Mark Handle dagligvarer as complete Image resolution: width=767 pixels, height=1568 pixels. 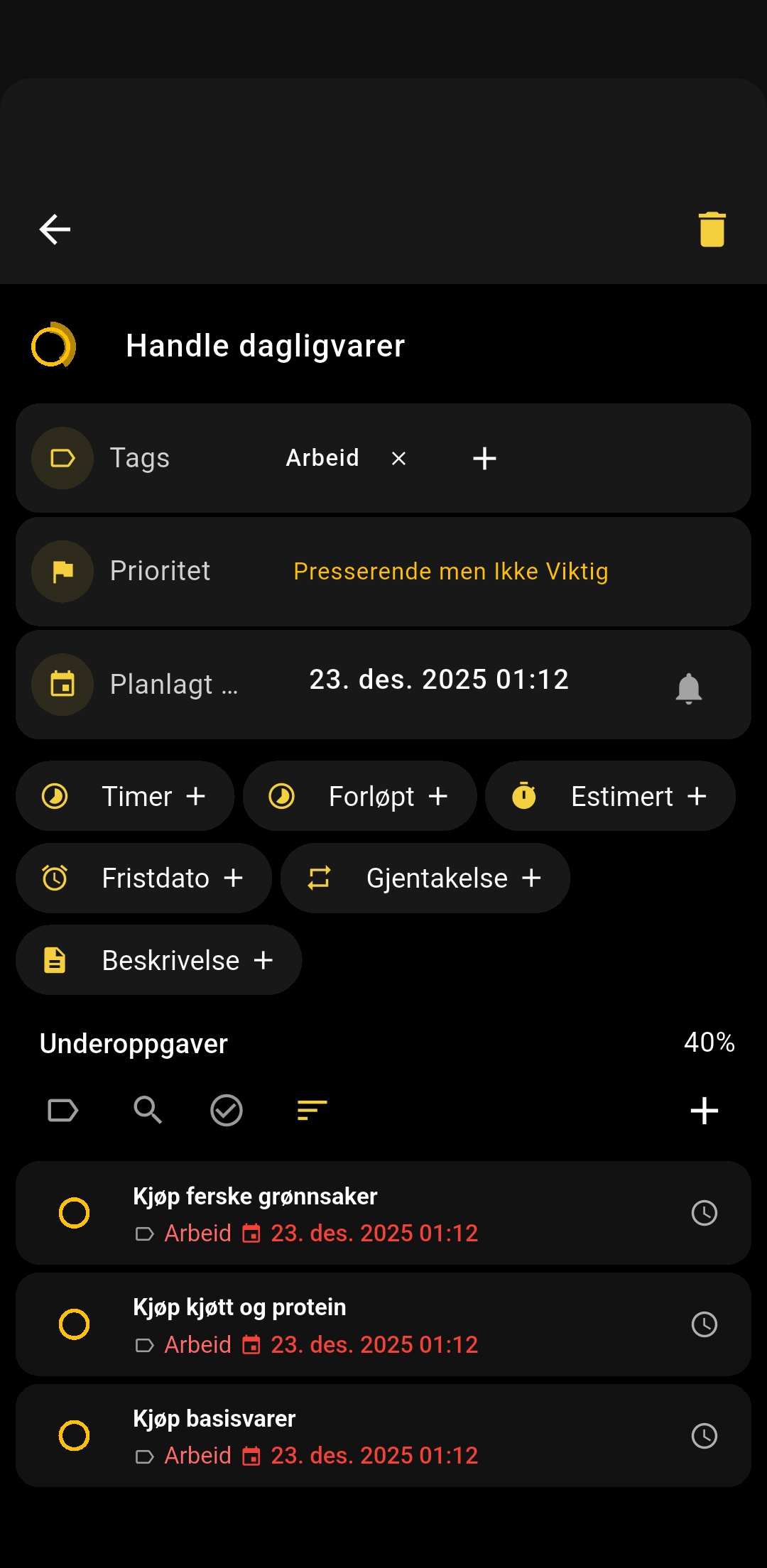pyautogui.click(x=53, y=346)
